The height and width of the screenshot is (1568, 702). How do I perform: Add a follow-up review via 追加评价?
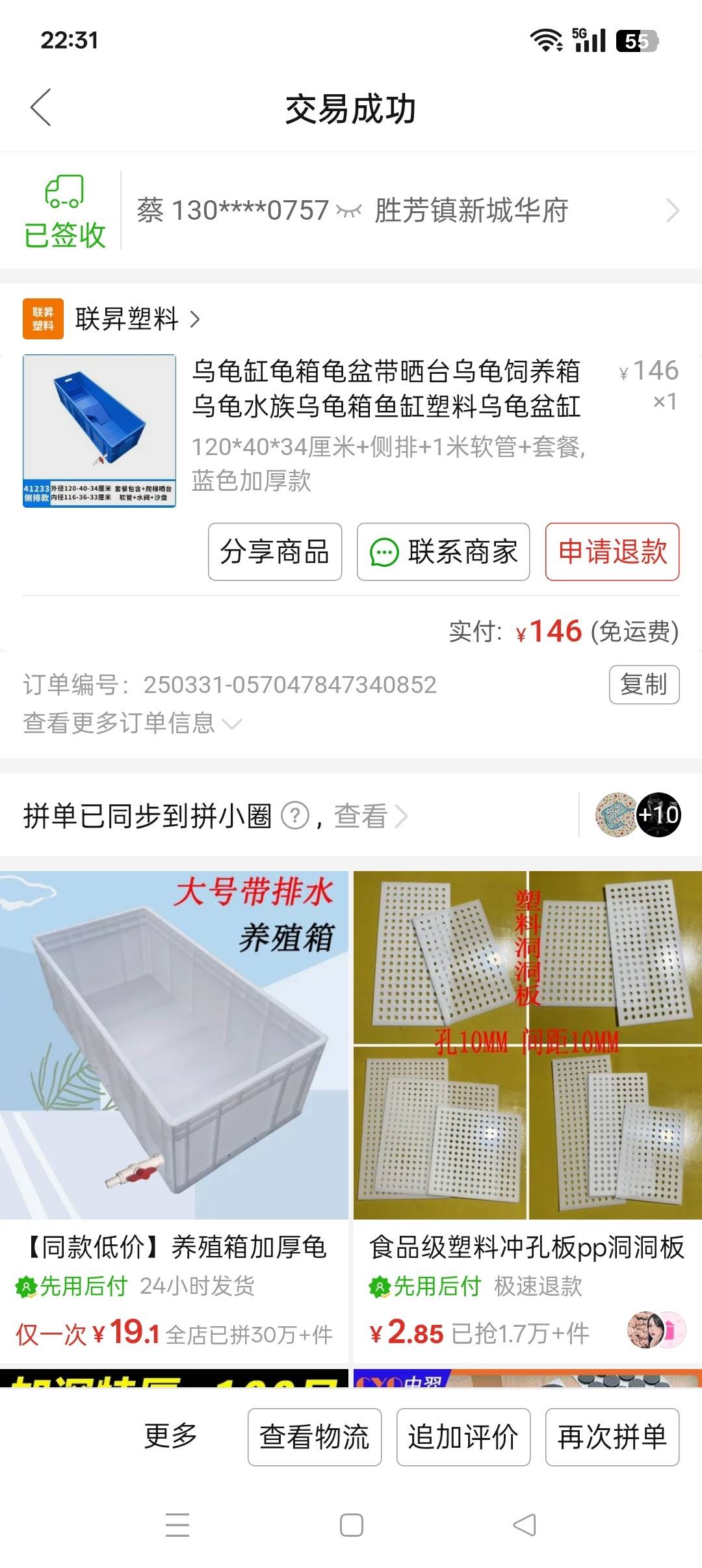463,1437
